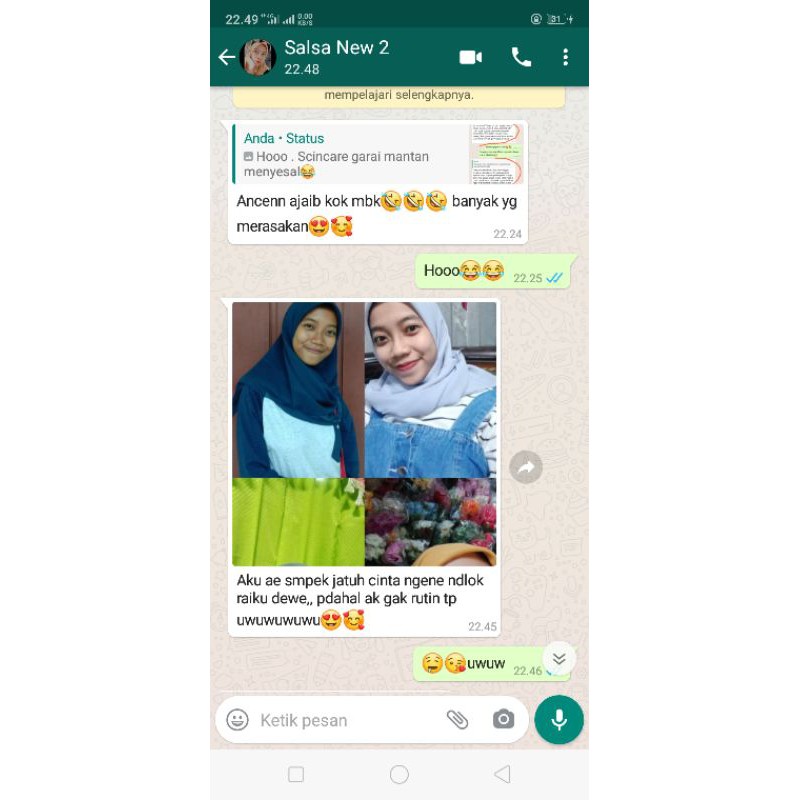Open the quoted status reply preview

pos(378,154)
